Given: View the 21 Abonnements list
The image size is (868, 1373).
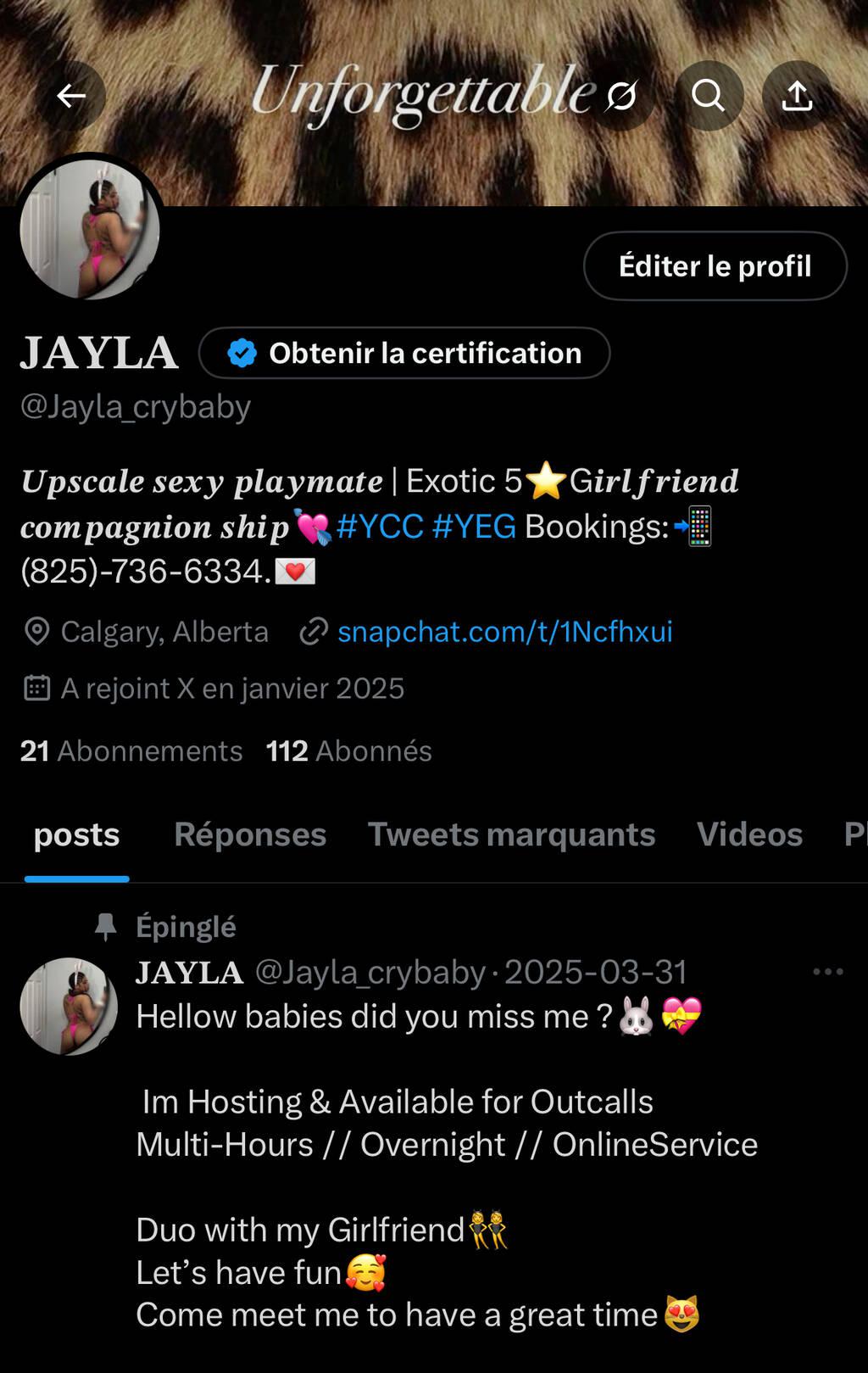Looking at the screenshot, I should (x=131, y=751).
